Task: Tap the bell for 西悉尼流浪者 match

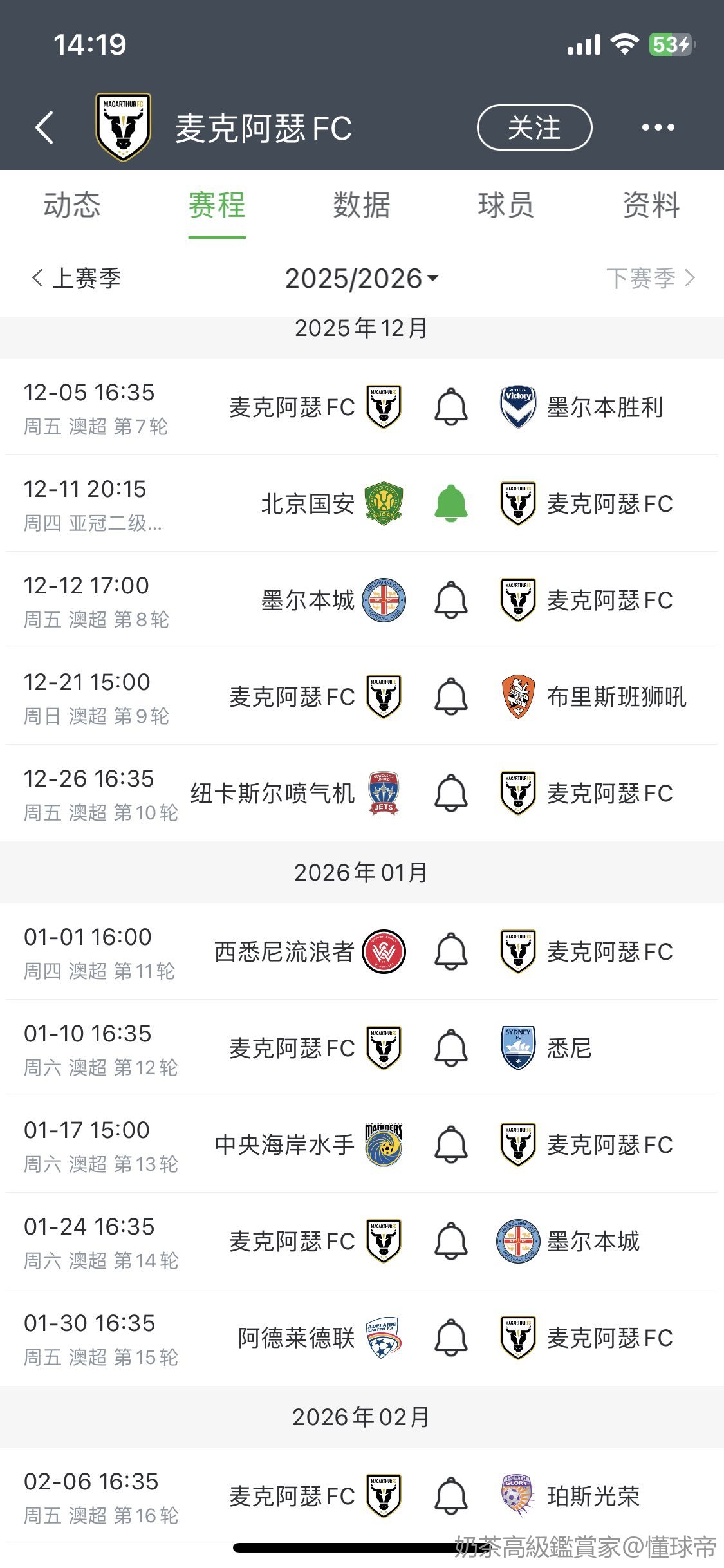Action: coord(450,951)
